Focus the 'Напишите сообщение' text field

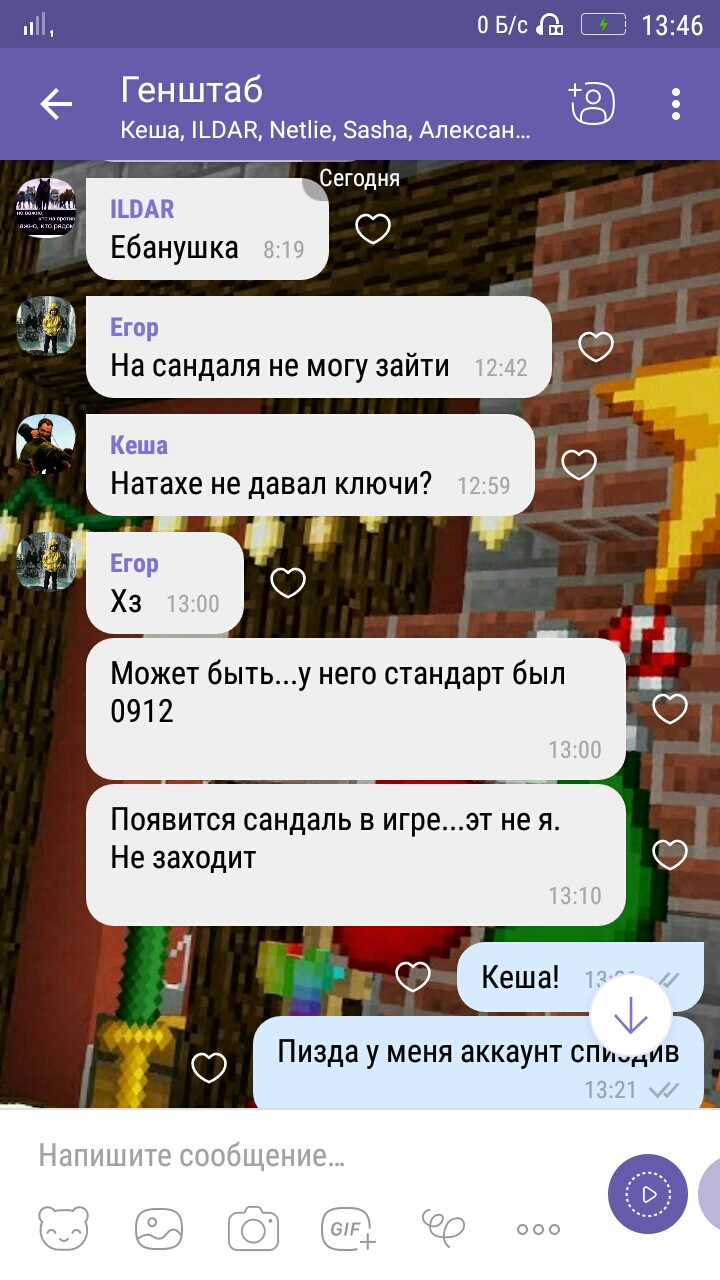pyautogui.click(x=300, y=1157)
